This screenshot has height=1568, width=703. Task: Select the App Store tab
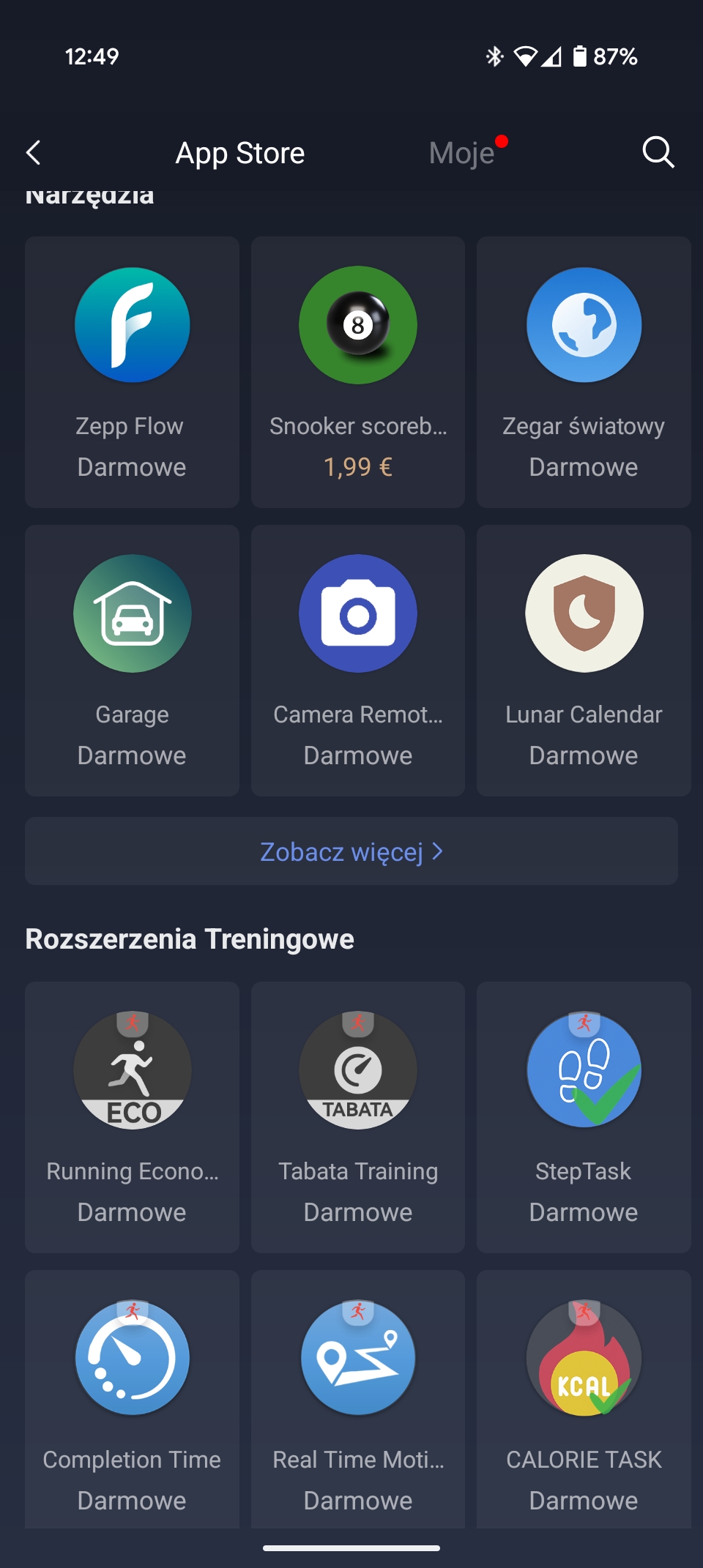pyautogui.click(x=240, y=153)
